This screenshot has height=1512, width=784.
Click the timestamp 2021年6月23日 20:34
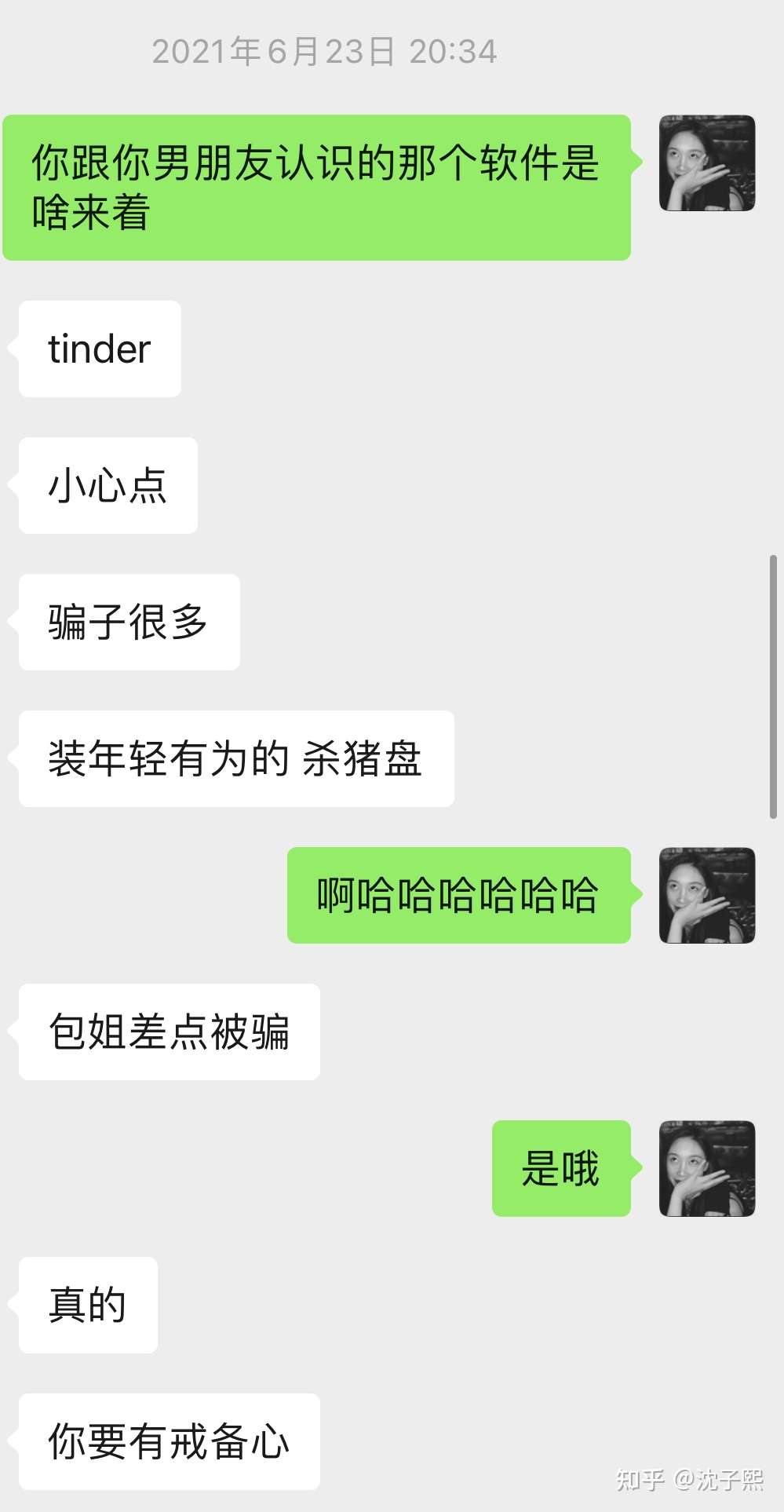(x=324, y=51)
